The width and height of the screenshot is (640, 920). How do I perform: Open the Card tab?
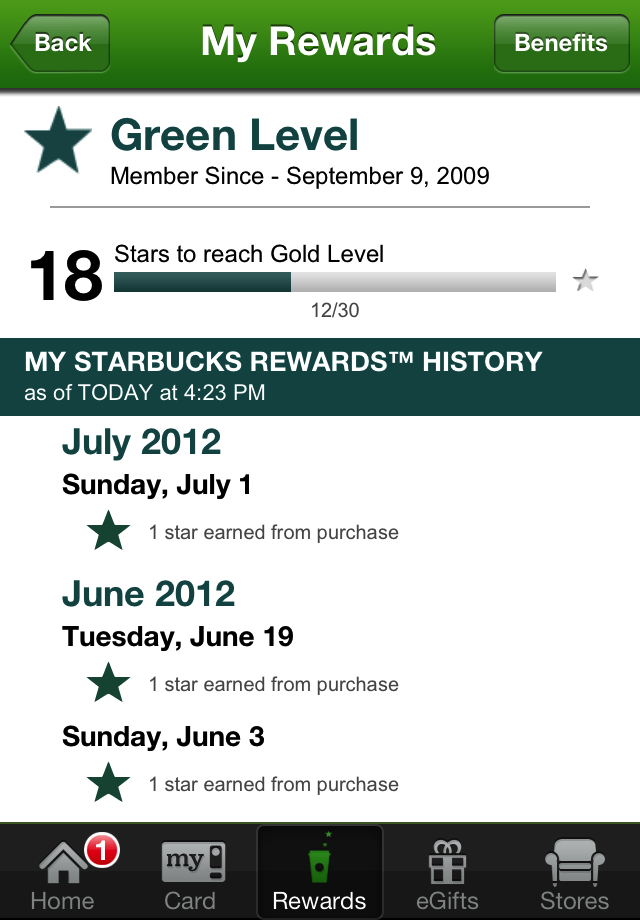pos(190,873)
